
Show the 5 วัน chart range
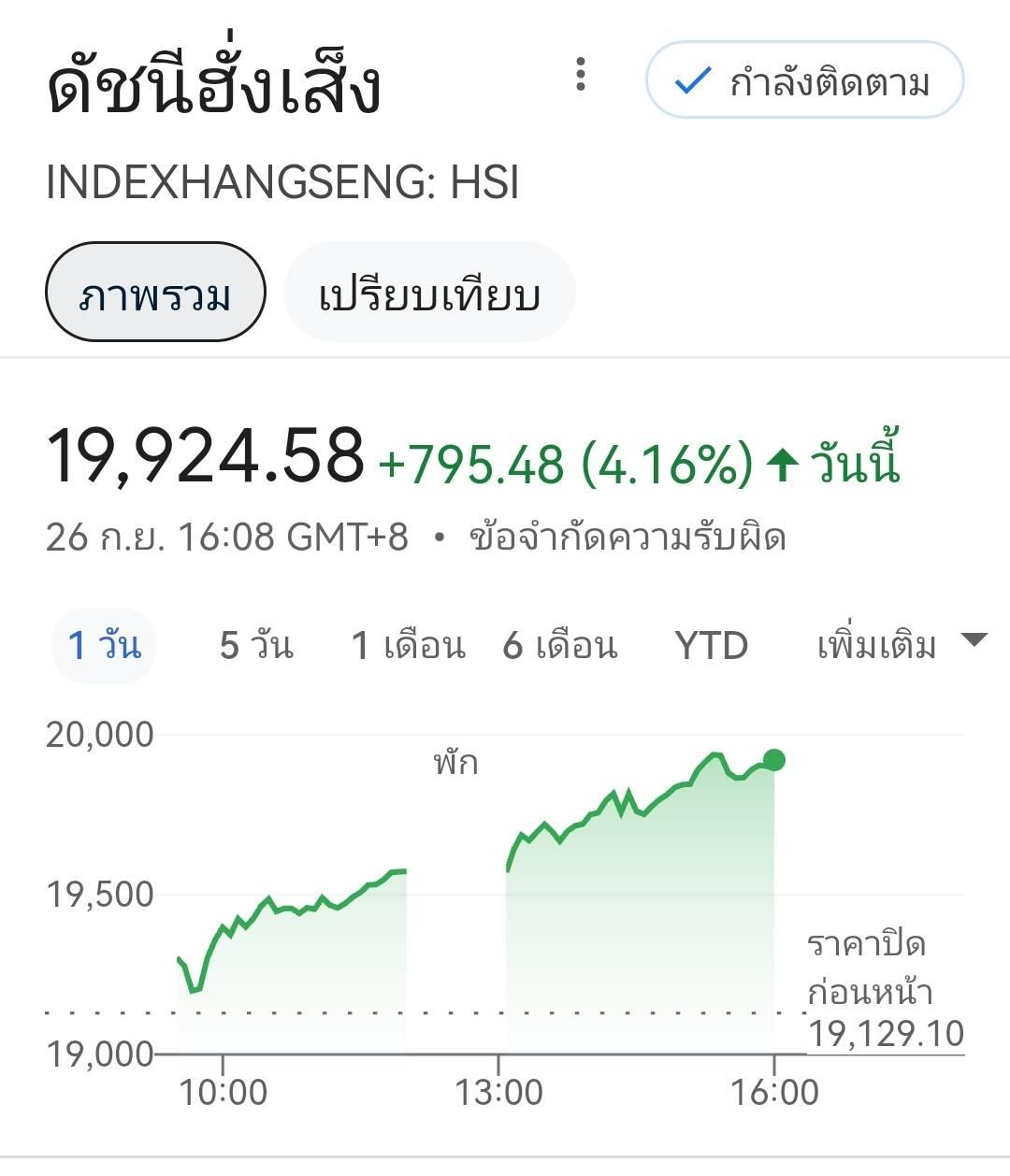[255, 645]
